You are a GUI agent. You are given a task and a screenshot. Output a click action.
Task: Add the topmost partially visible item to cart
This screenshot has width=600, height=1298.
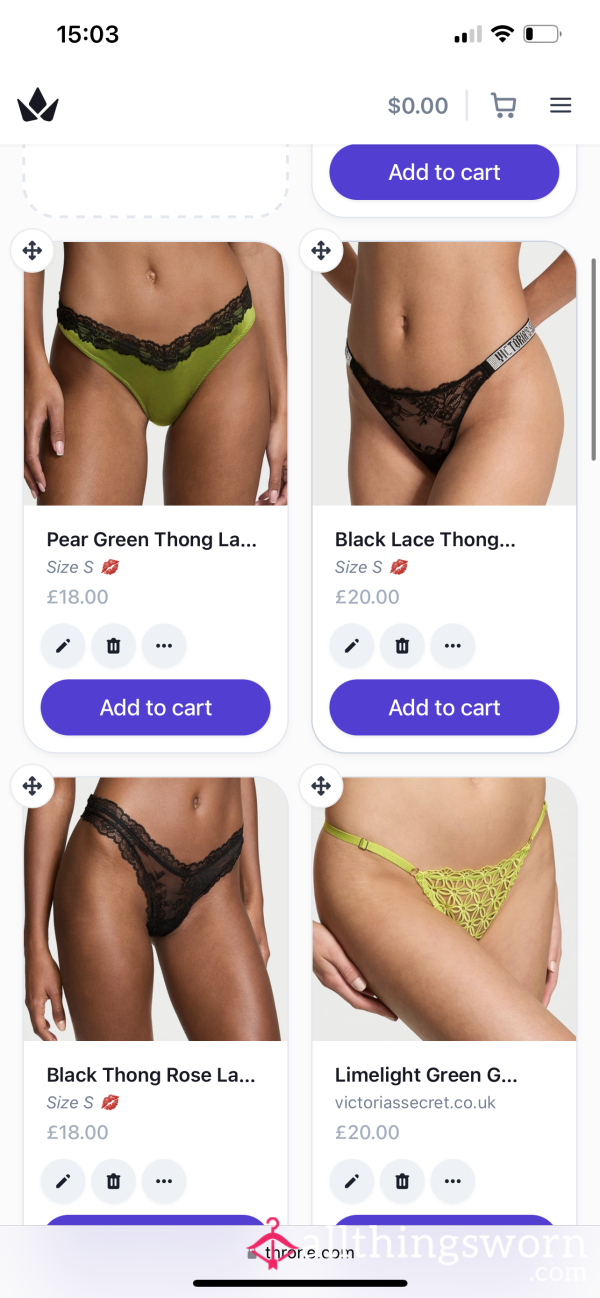coord(444,172)
